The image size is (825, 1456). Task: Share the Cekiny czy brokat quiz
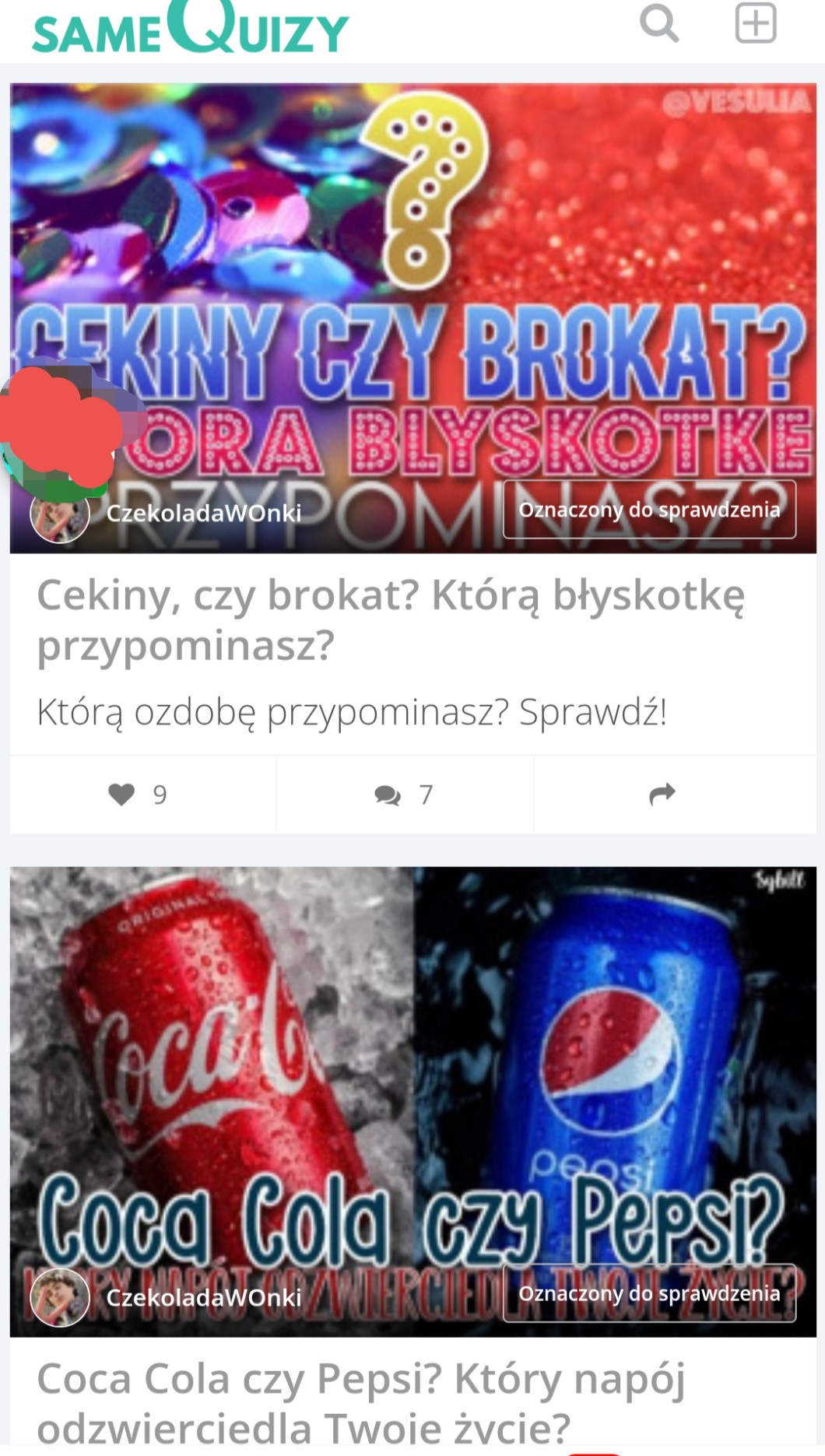tap(662, 795)
